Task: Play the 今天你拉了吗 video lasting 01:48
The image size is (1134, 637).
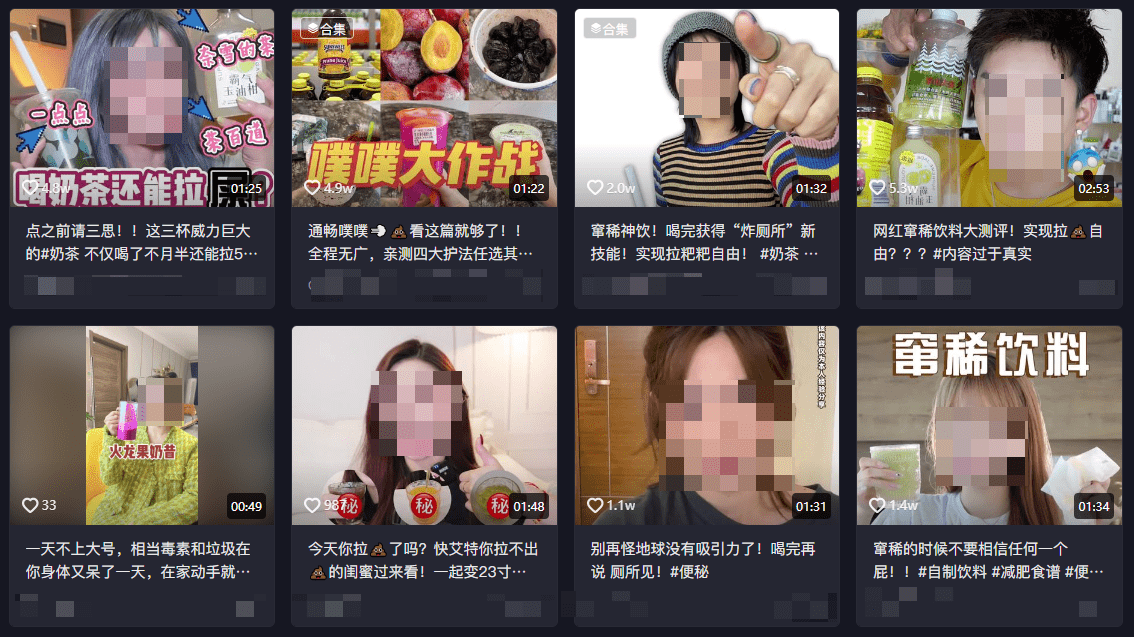Action: pyautogui.click(x=424, y=425)
